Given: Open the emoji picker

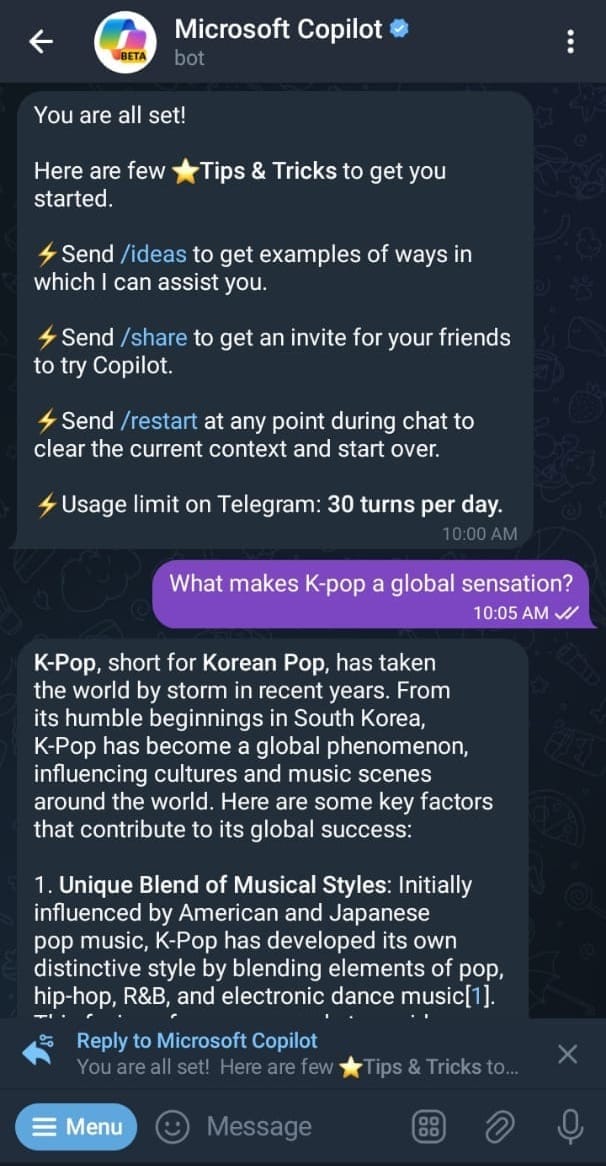Looking at the screenshot, I should click(x=172, y=1127).
